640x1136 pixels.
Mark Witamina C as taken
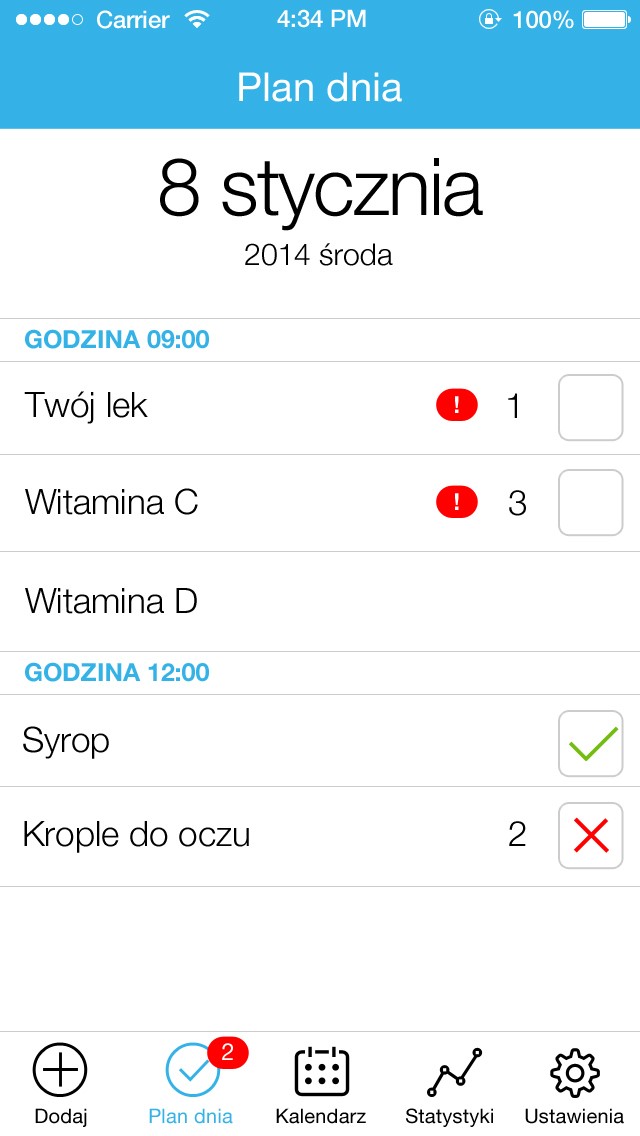pos(590,503)
